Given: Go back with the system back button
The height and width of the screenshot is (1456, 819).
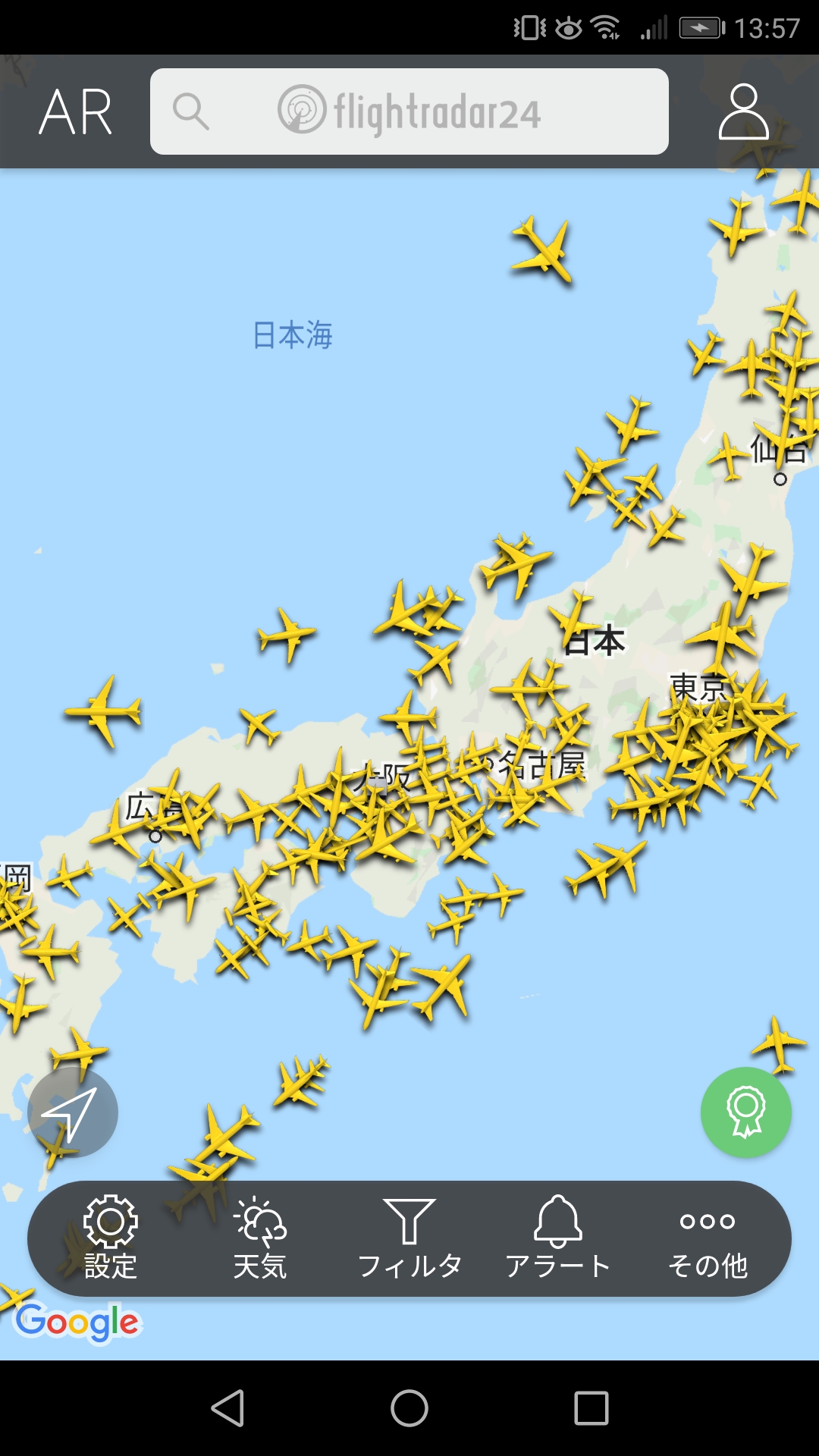Looking at the screenshot, I should tap(227, 1408).
